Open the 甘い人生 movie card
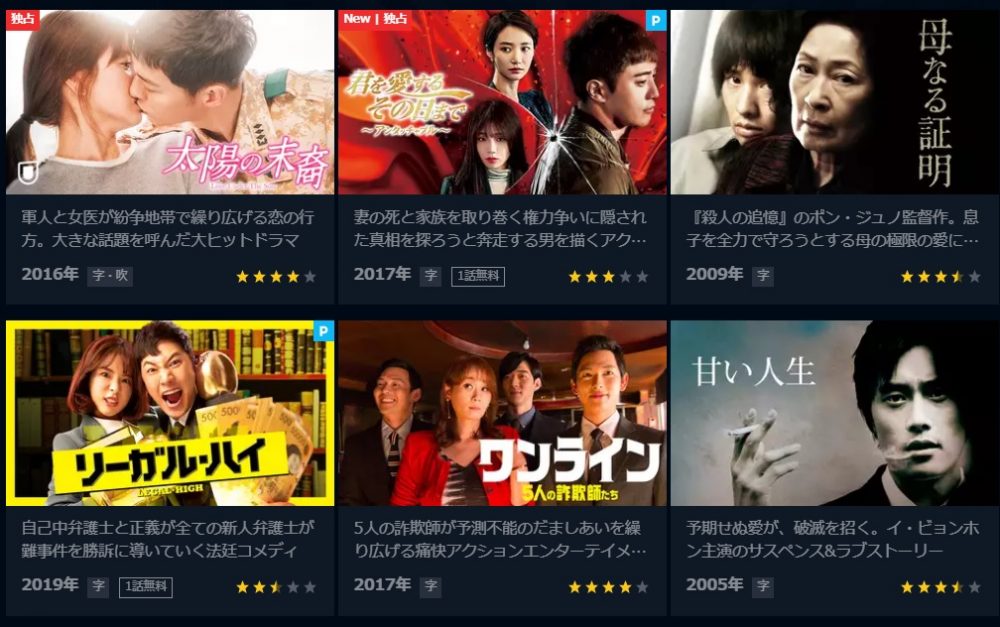Image resolution: width=1000 pixels, height=627 pixels. tap(834, 413)
